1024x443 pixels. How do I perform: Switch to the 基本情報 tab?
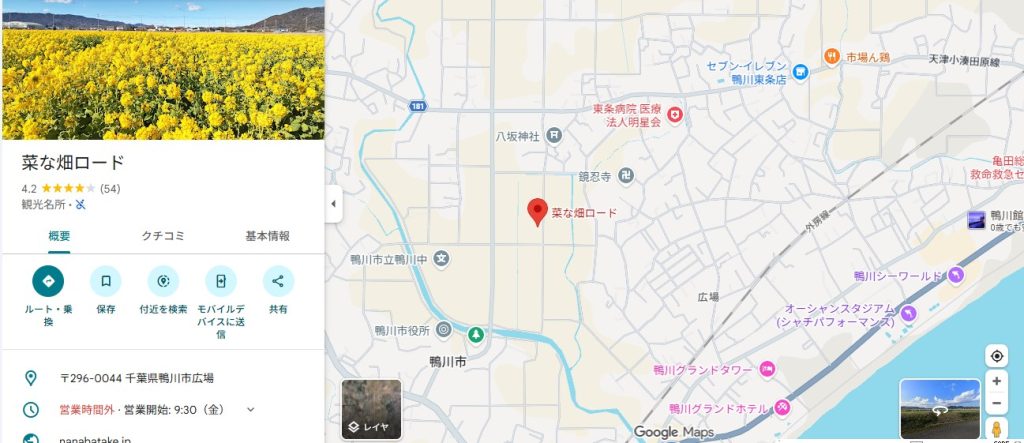coord(267,236)
